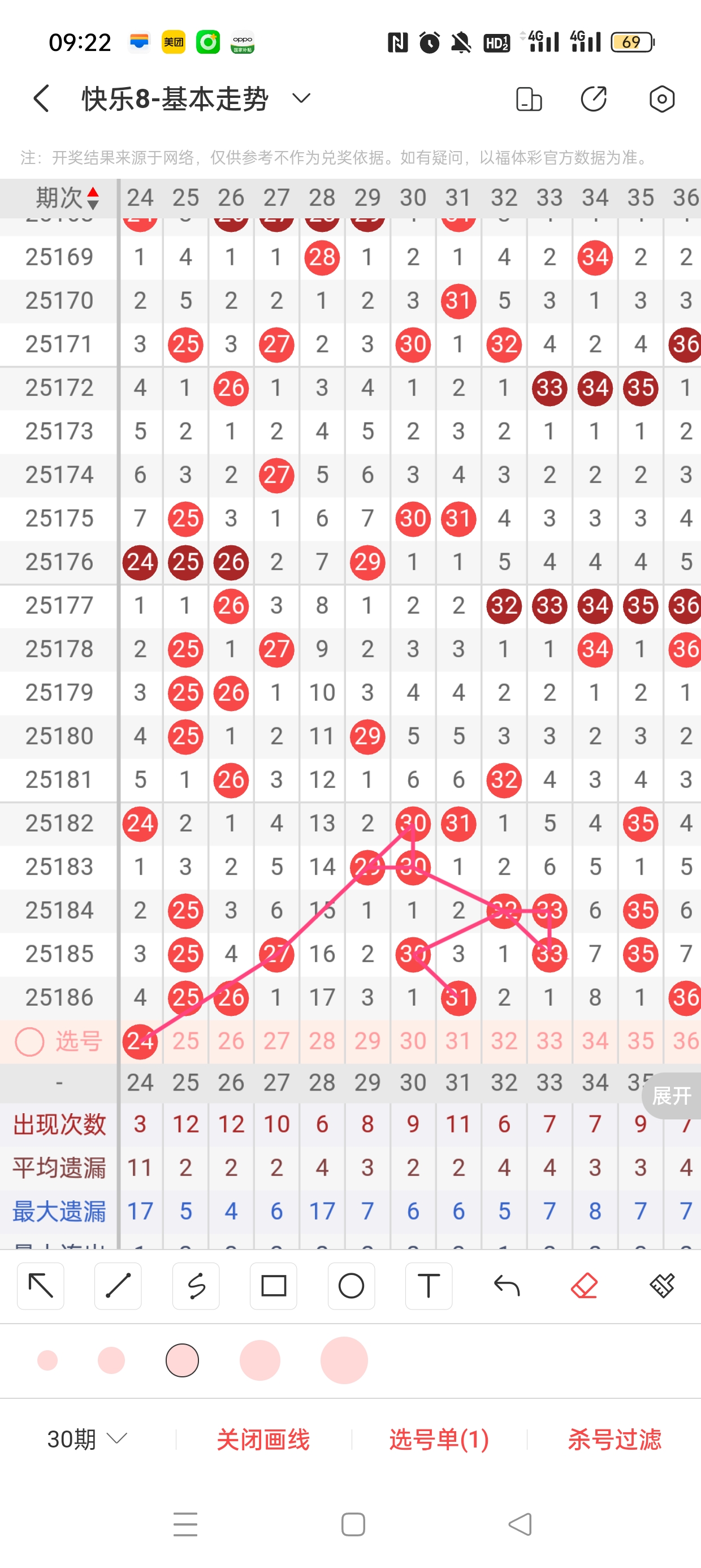Choose the arrow drawing tool

(41, 1286)
